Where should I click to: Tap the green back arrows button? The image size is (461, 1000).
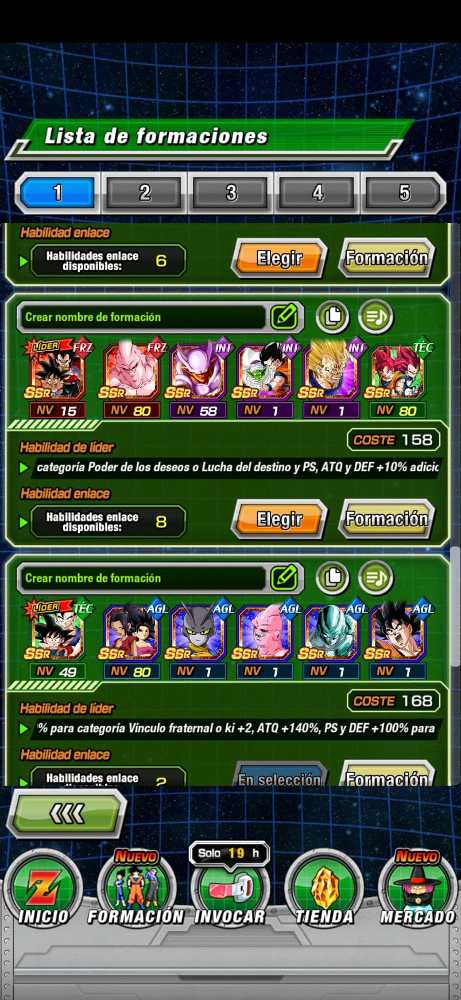(66, 814)
